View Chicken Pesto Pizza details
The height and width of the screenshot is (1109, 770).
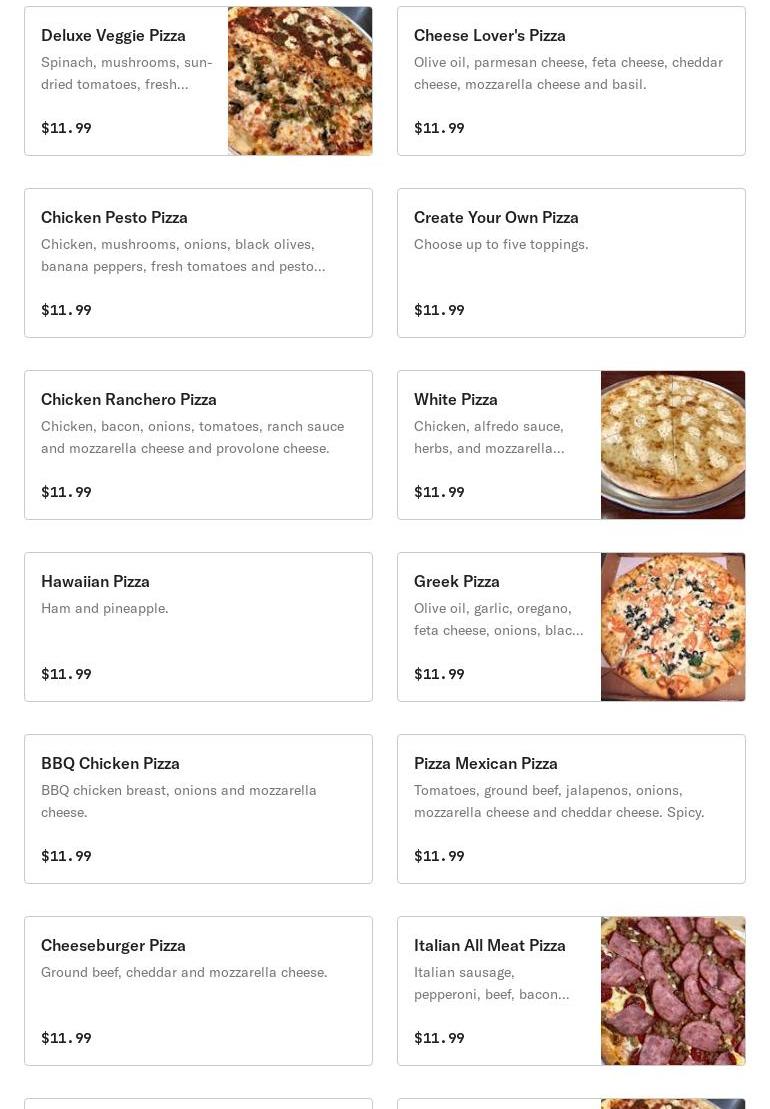point(198,263)
